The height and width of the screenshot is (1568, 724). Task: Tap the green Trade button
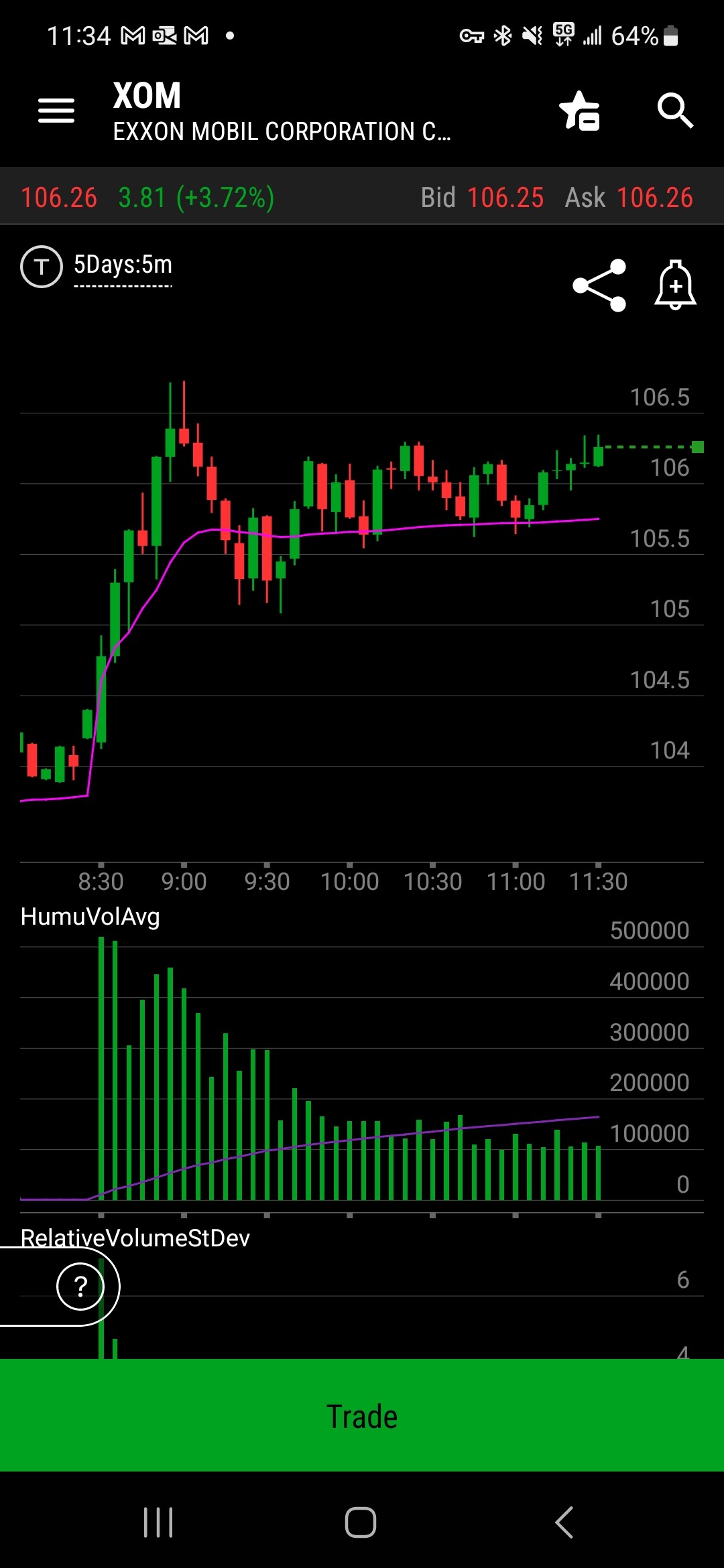pyautogui.click(x=362, y=1415)
